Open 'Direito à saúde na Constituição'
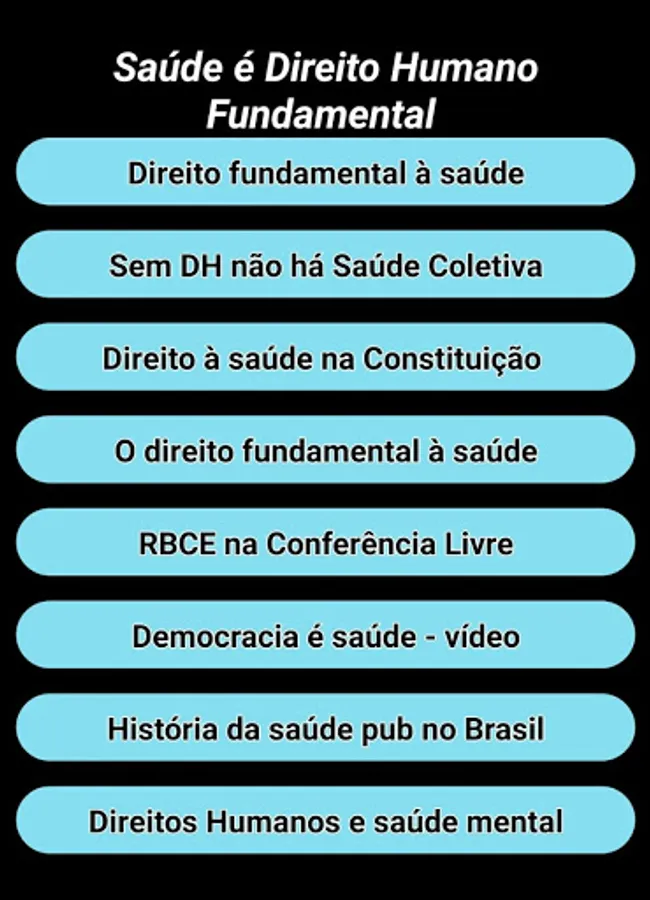This screenshot has height=900, width=650. [325, 358]
